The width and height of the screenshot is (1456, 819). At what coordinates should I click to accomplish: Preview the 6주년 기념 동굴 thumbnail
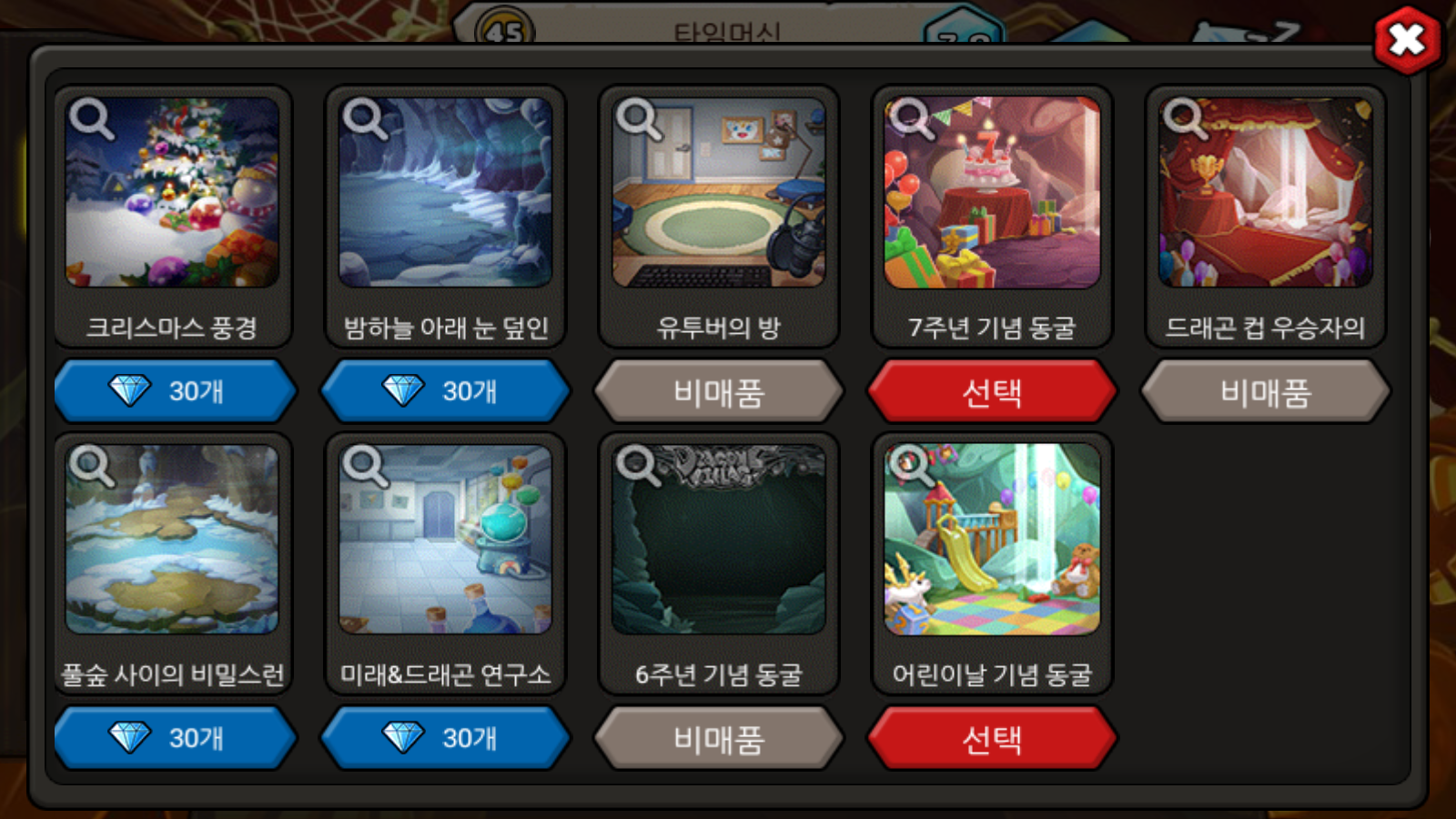pos(718,540)
